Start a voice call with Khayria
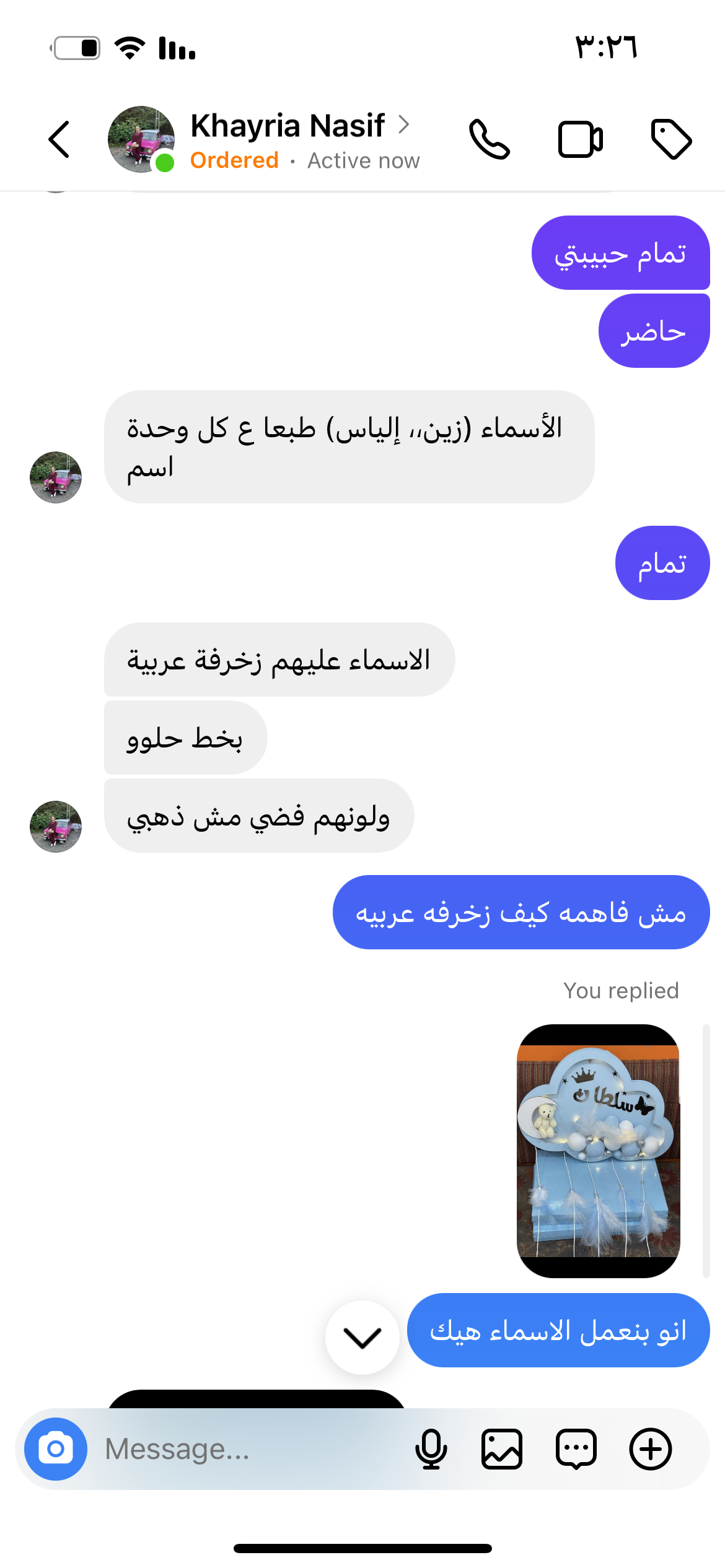The image size is (725, 1568). 489,139
